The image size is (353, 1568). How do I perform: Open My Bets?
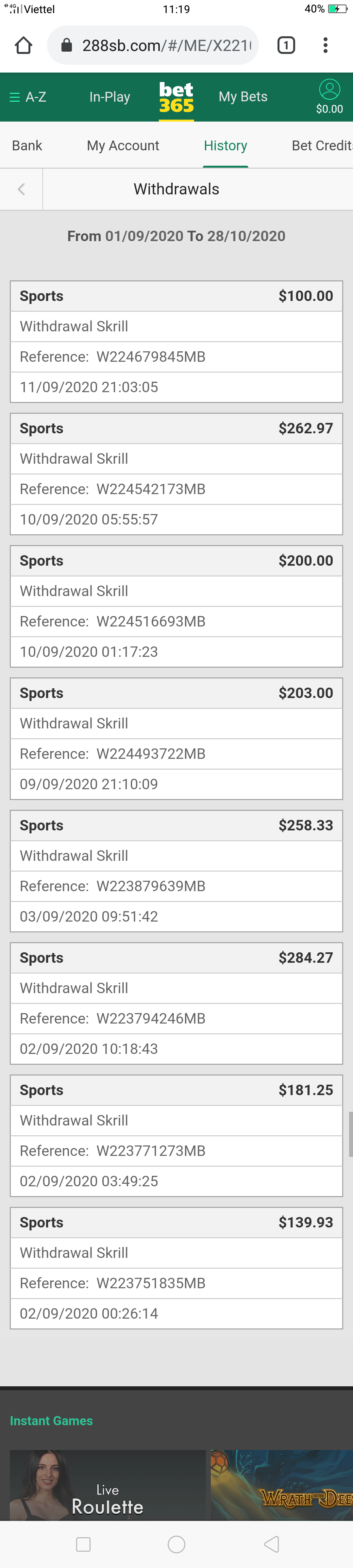point(243,97)
